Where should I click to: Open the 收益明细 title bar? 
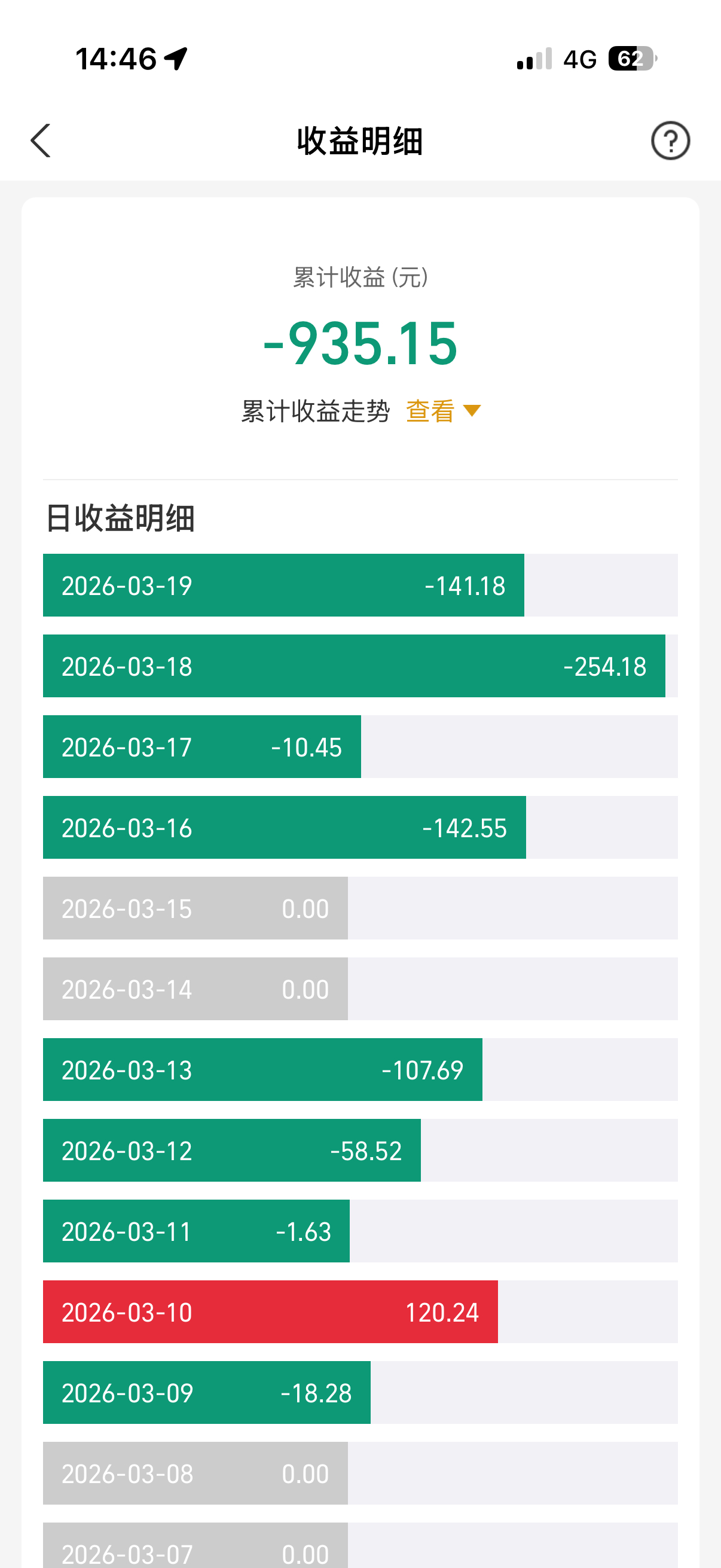360,140
